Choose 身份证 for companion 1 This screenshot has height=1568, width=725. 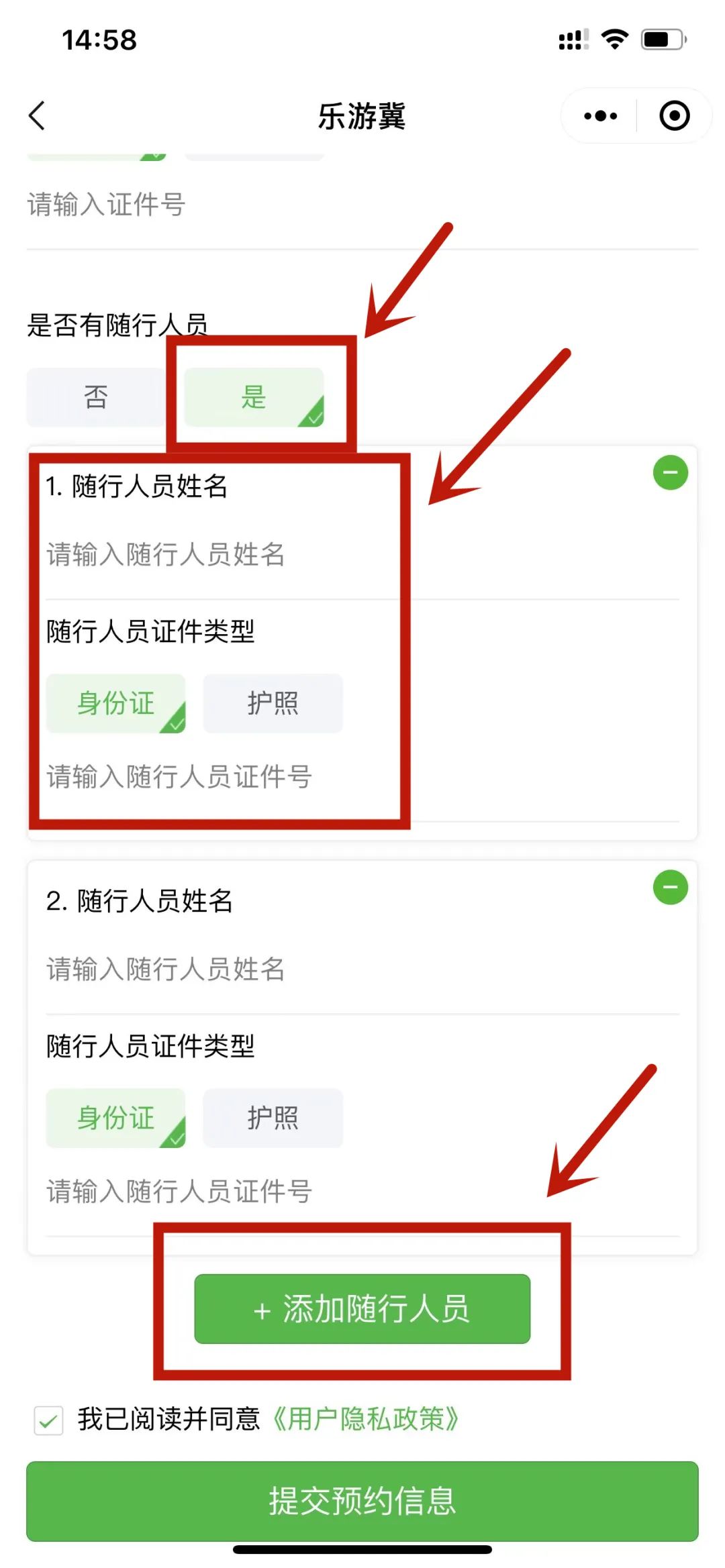click(x=115, y=703)
